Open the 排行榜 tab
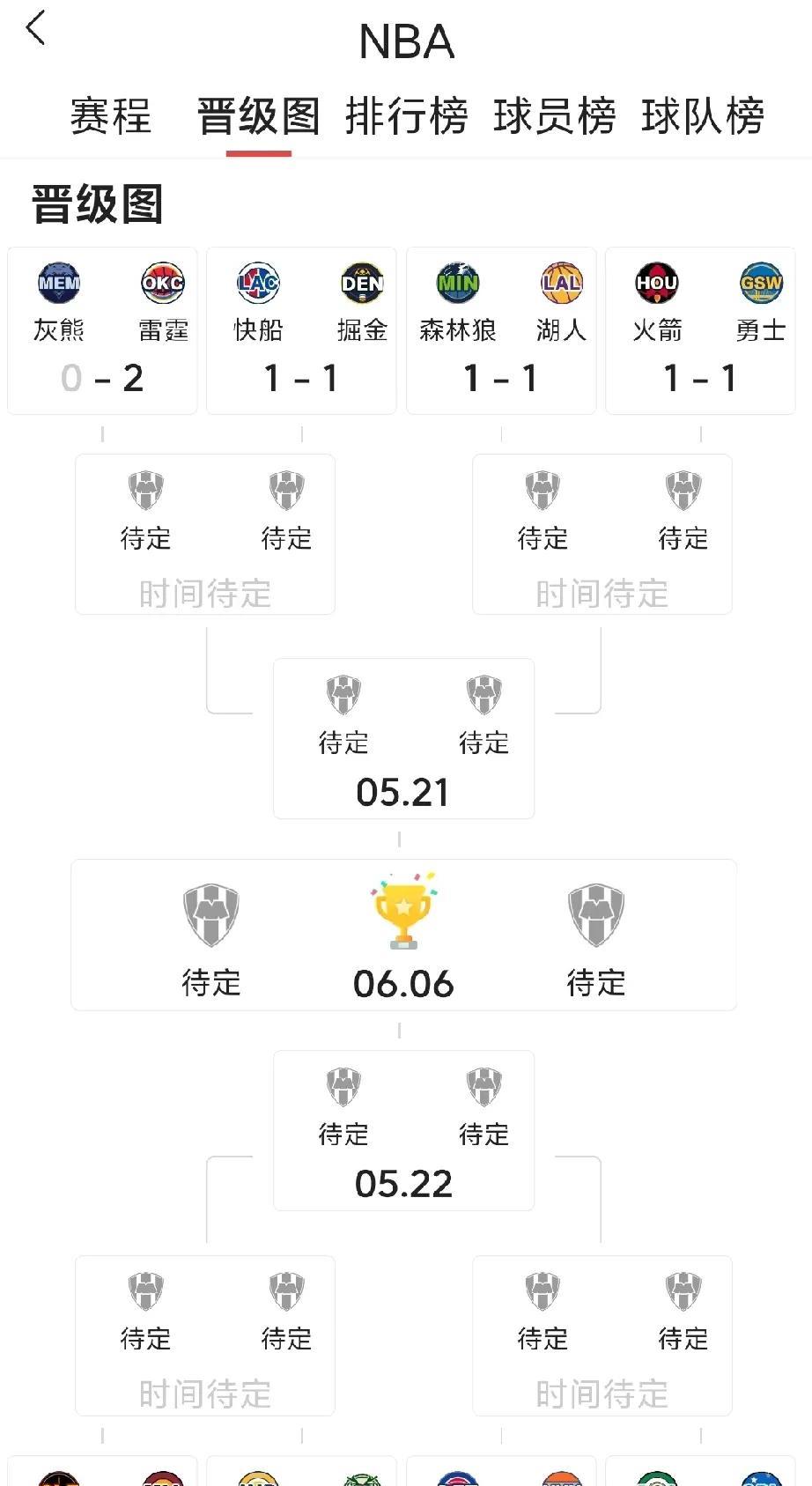812x1486 pixels. [406, 116]
